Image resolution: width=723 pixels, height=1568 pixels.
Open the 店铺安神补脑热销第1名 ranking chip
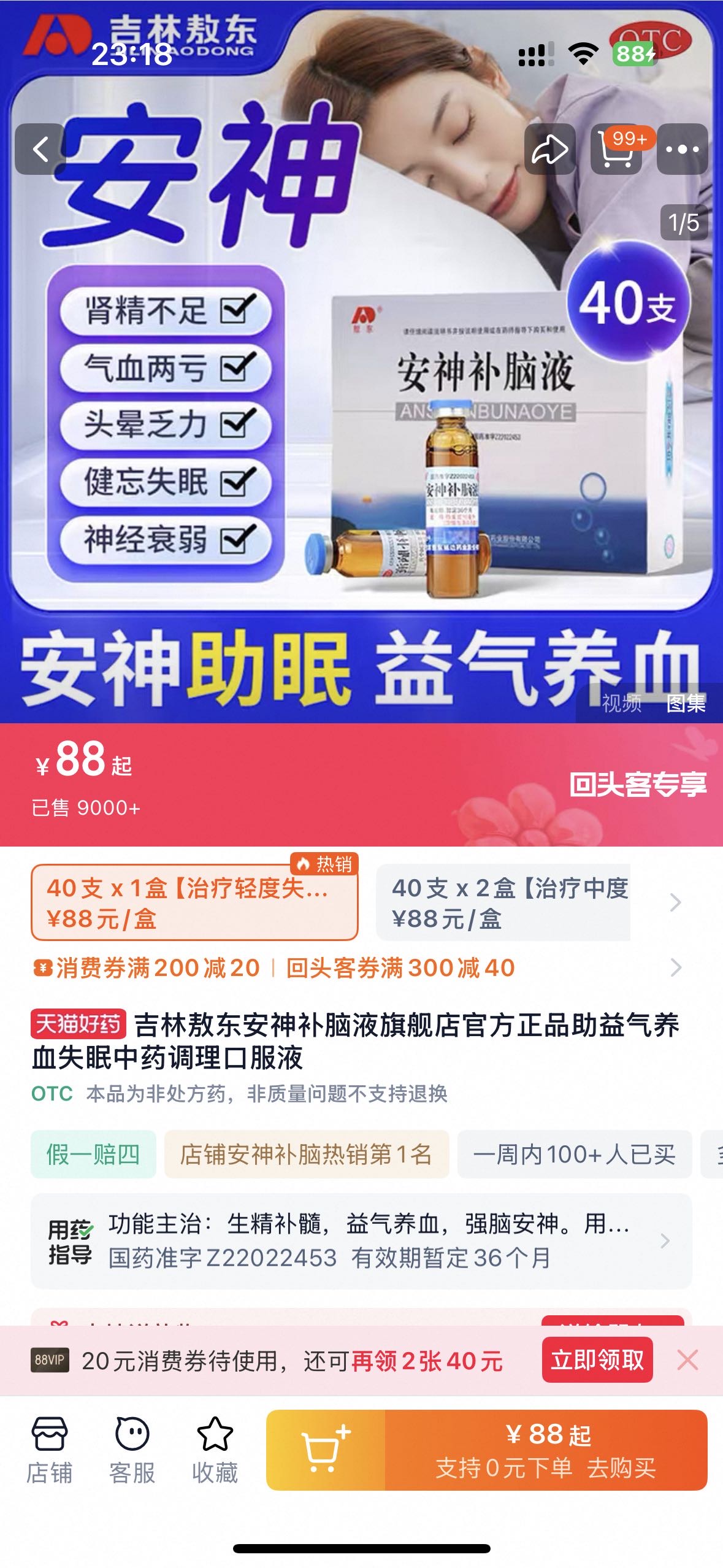[306, 1155]
